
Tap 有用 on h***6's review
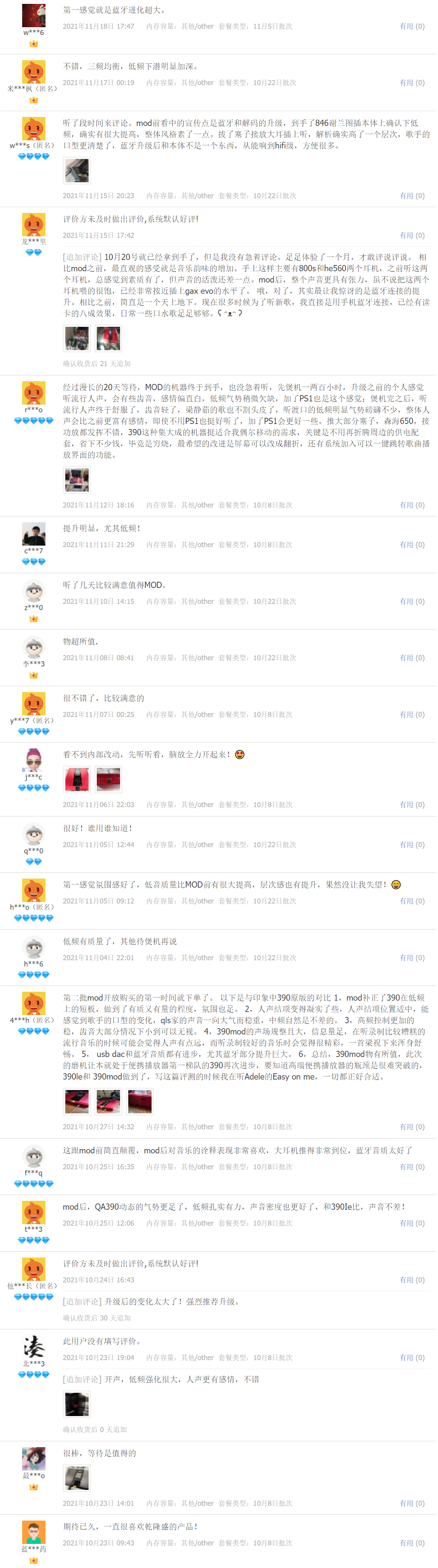tap(412, 958)
